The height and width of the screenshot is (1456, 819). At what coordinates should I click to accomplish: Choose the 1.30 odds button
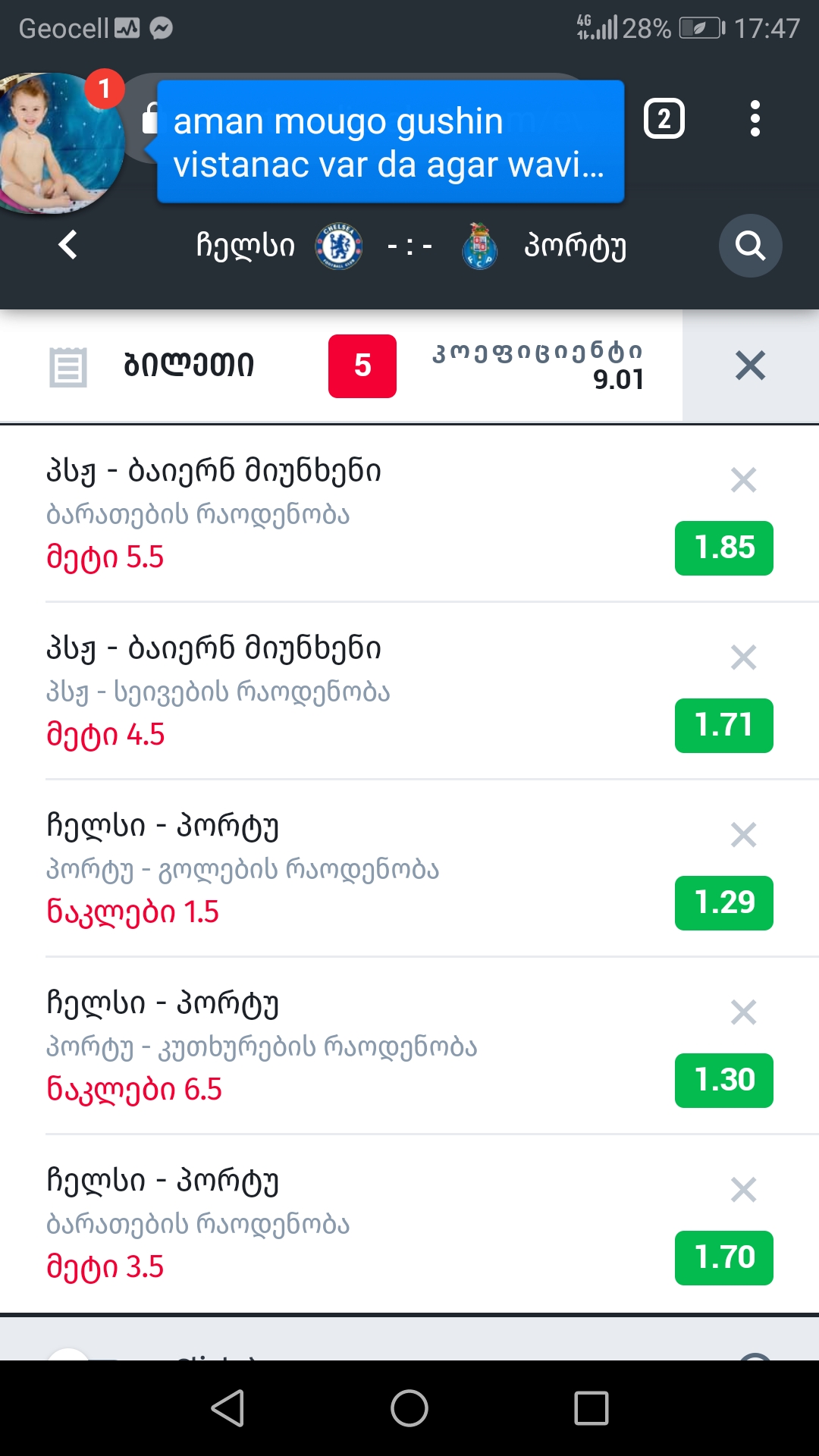[723, 1080]
